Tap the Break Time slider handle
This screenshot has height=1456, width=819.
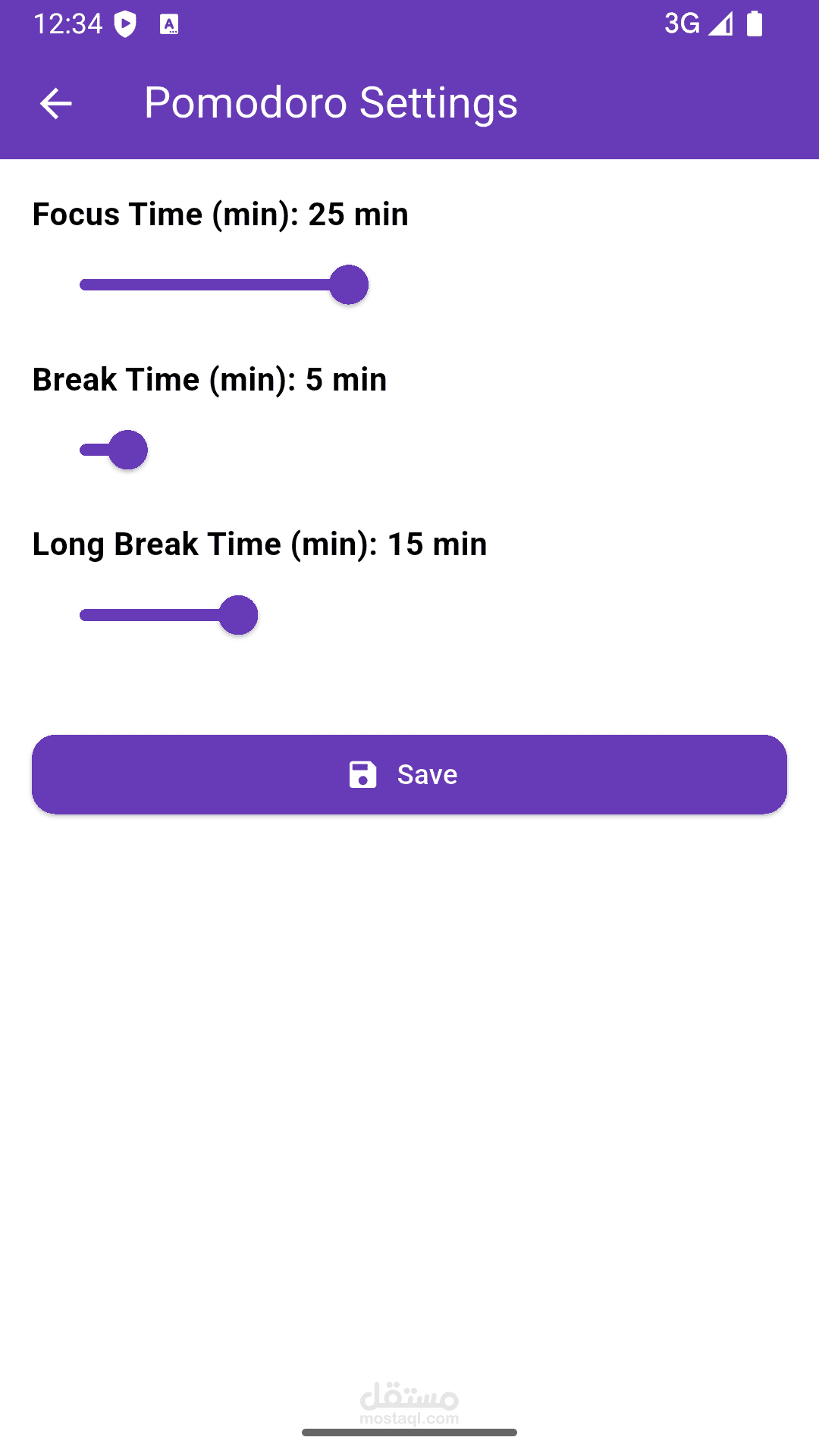(128, 450)
